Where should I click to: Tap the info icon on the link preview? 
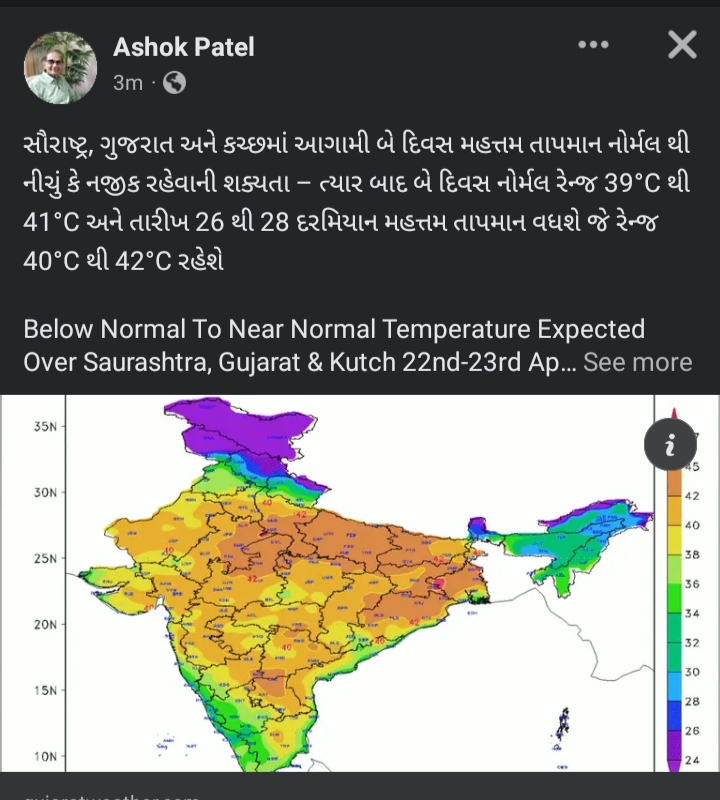coord(671,445)
